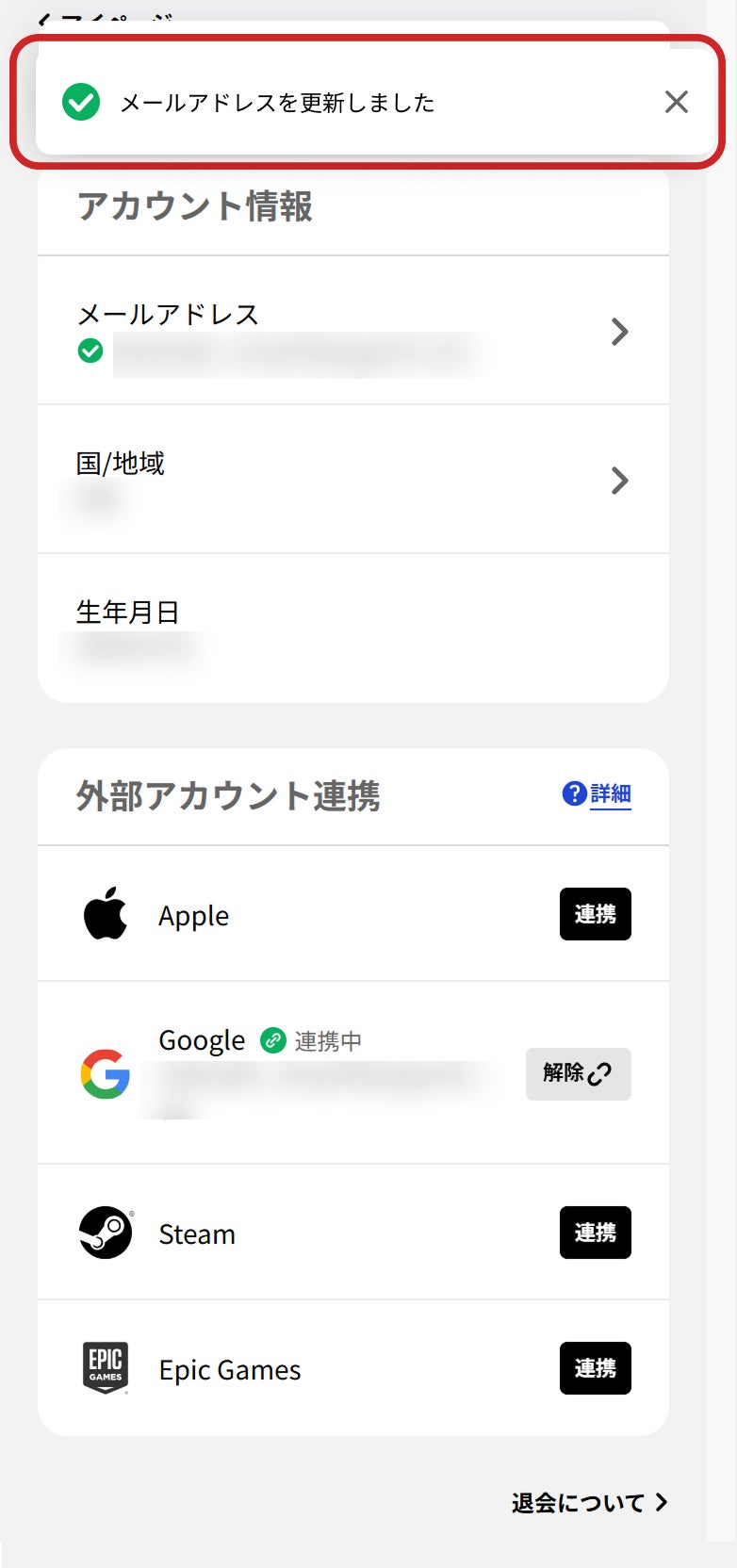Expand the メールアドレス row chevron
Screen dimensions: 737x1568
click(x=620, y=332)
